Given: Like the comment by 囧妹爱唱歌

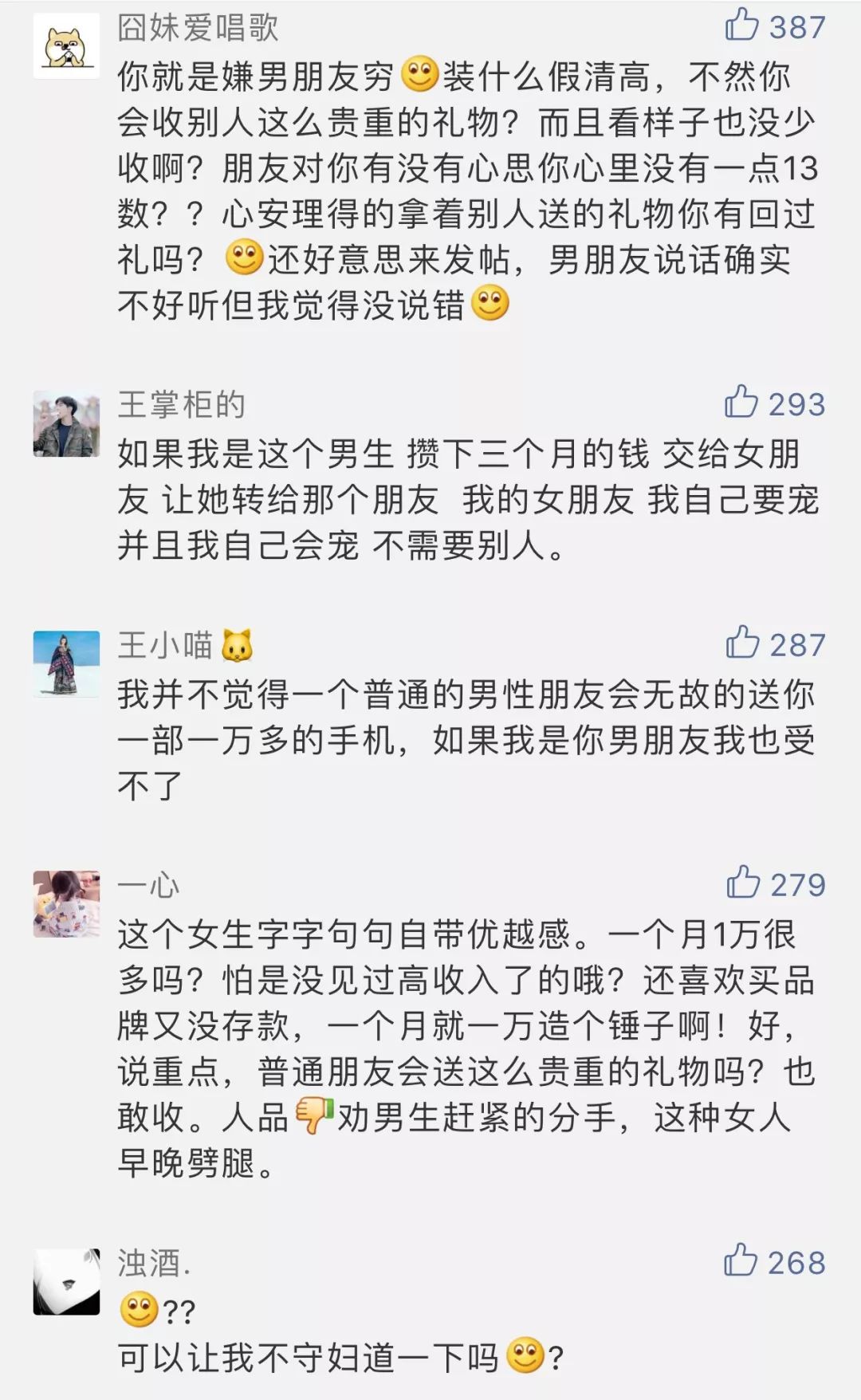Looking at the screenshot, I should pyautogui.click(x=742, y=26).
